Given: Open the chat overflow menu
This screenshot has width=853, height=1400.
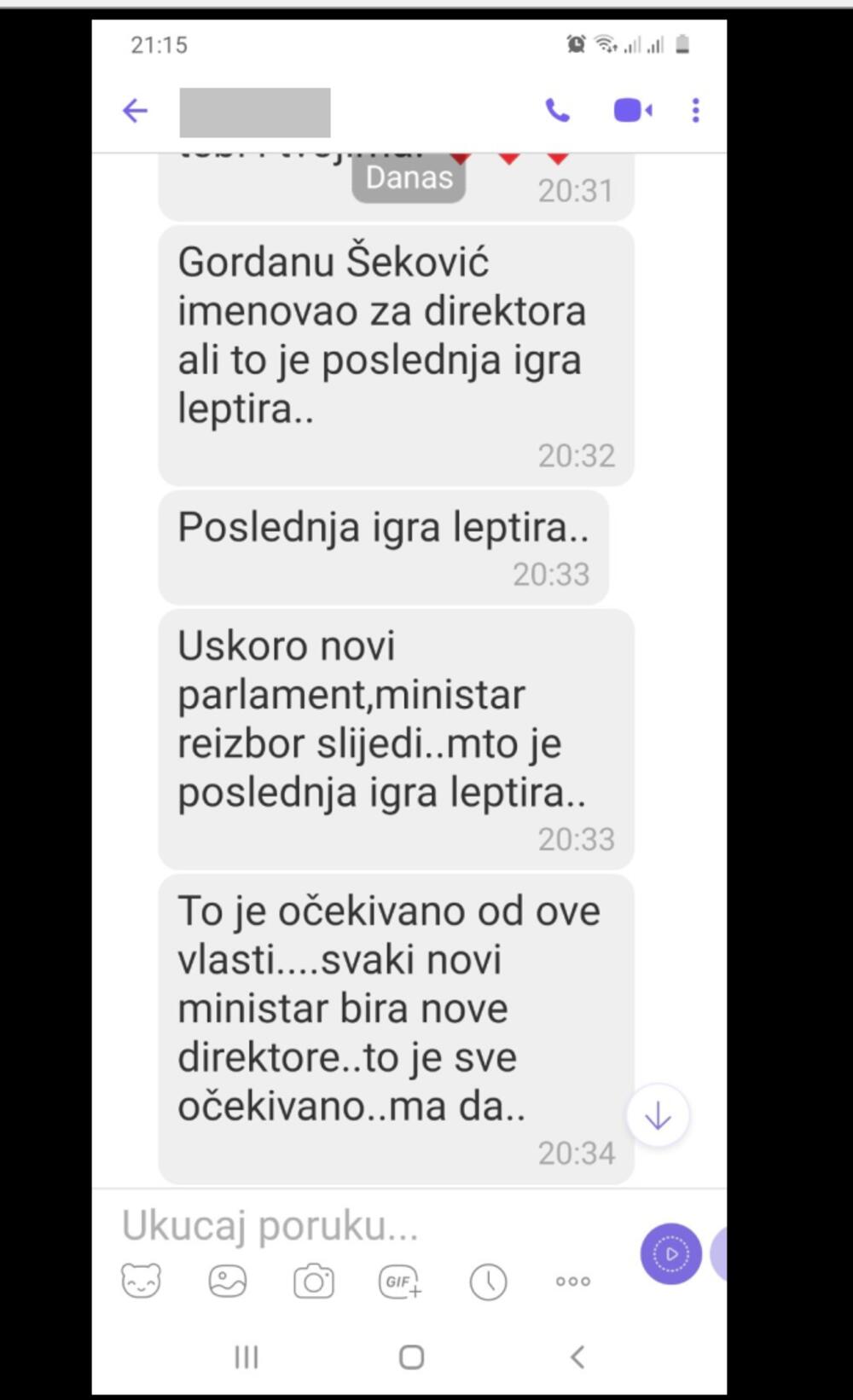Looking at the screenshot, I should point(696,111).
